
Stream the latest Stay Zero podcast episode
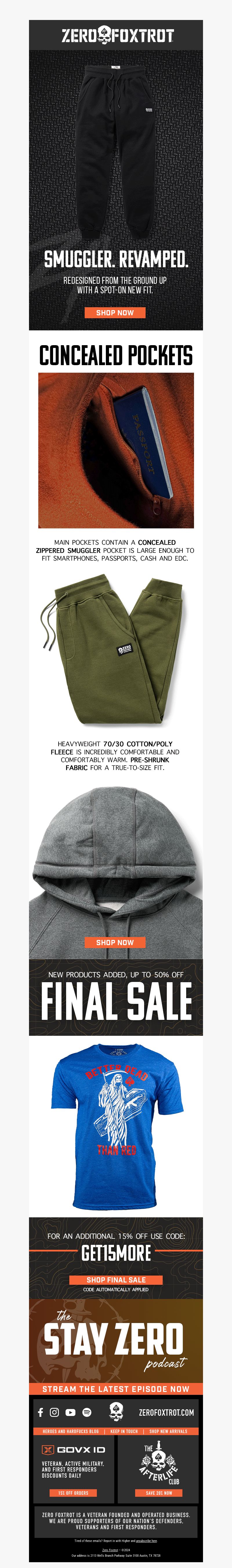[x=116, y=1389]
